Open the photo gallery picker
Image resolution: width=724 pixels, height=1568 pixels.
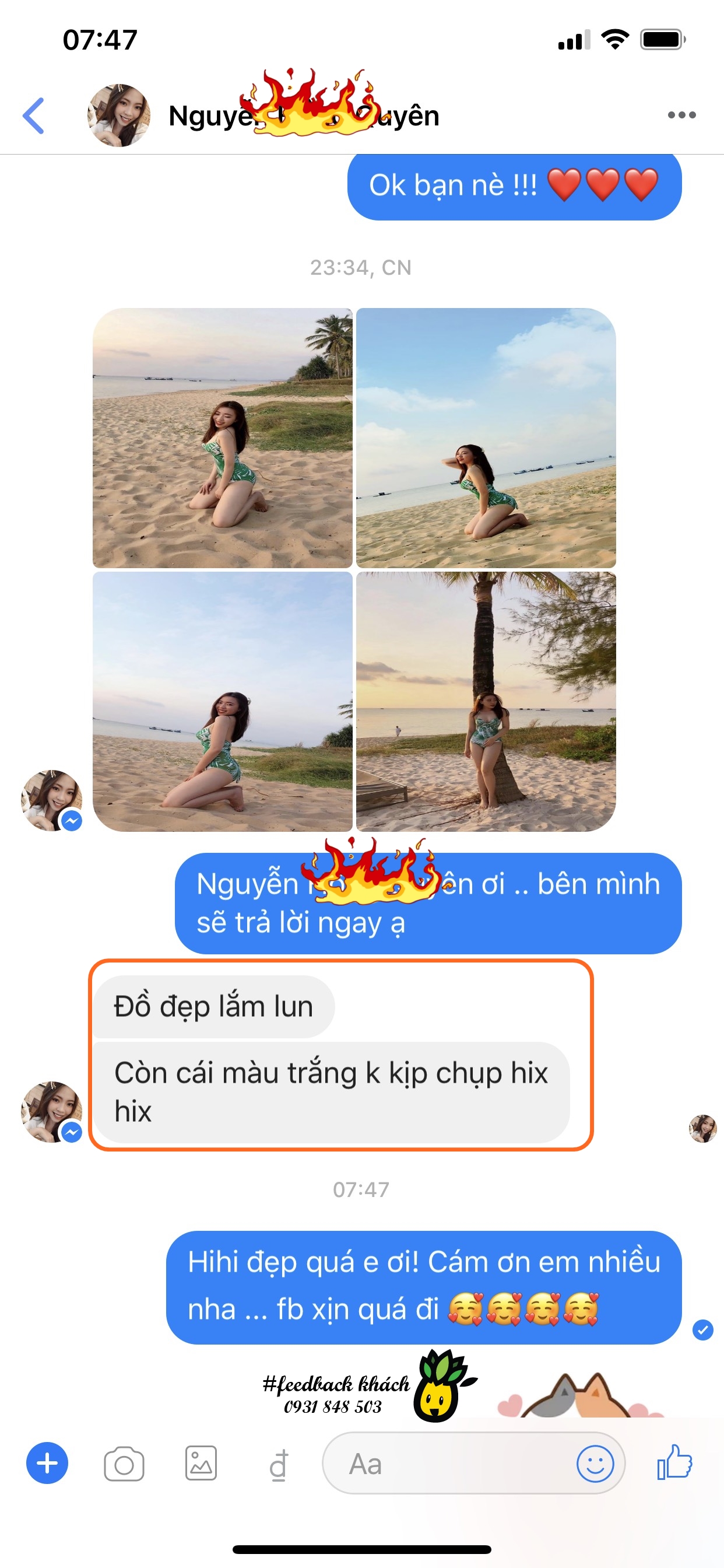201,1464
